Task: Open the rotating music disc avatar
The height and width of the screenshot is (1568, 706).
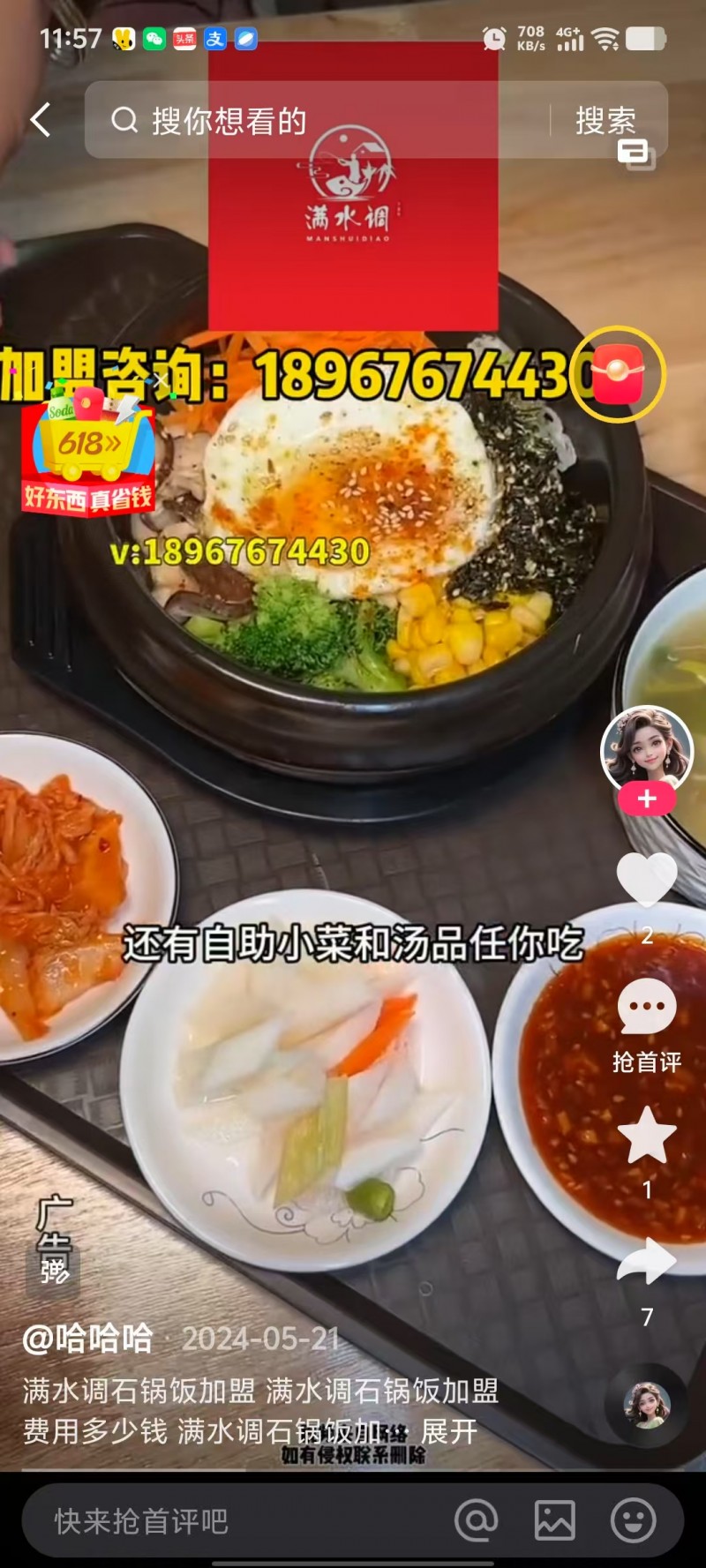Action: [x=648, y=1405]
